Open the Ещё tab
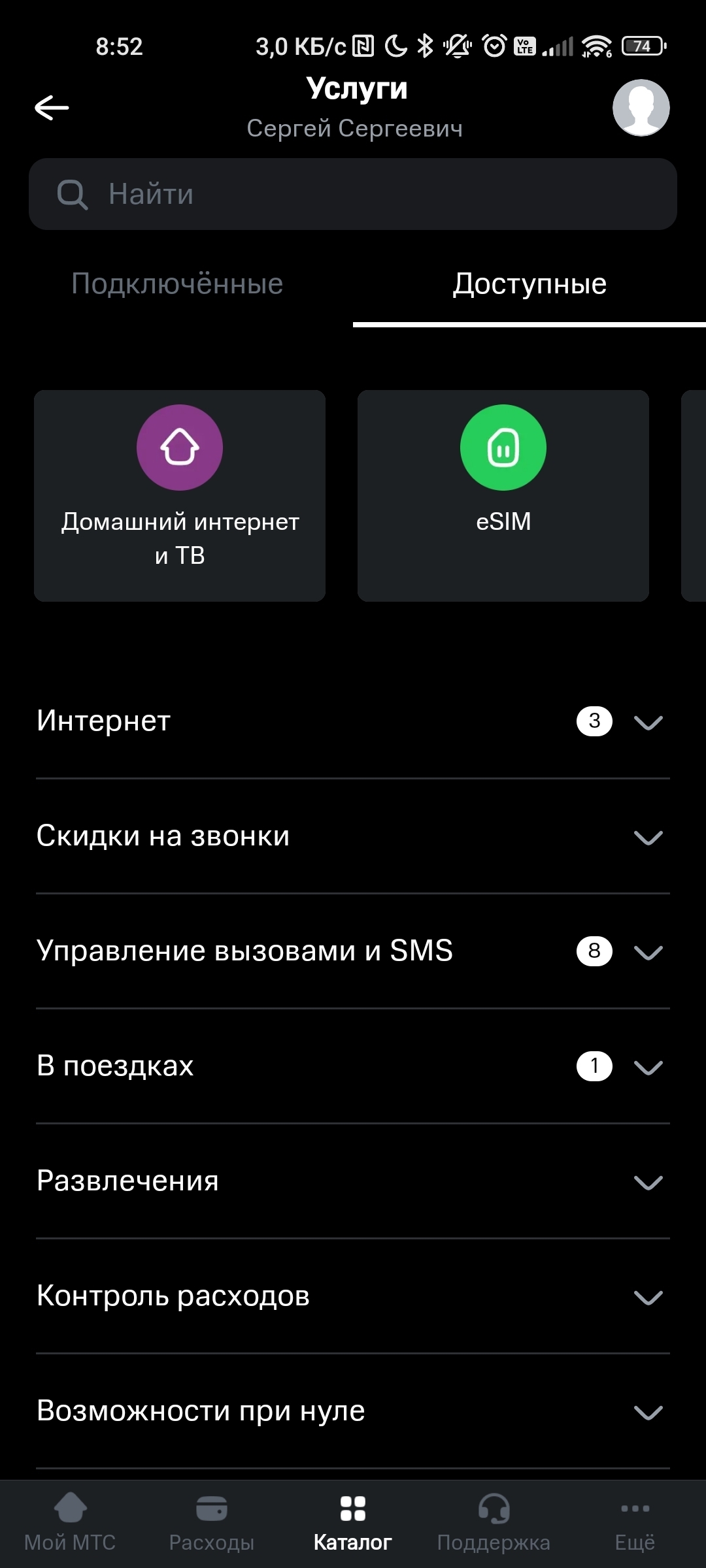Screen dimensions: 706x1568 635,1523
